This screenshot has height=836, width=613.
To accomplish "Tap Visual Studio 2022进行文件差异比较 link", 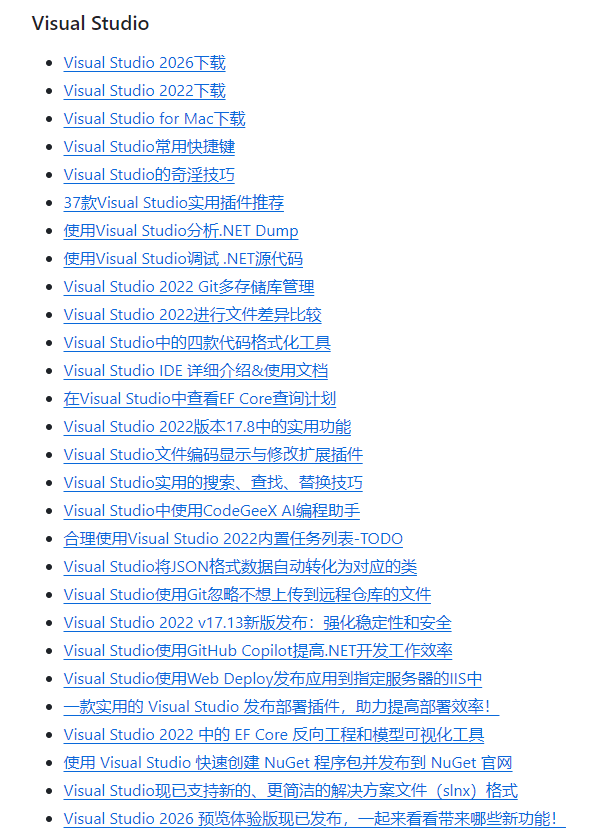I will (192, 315).
